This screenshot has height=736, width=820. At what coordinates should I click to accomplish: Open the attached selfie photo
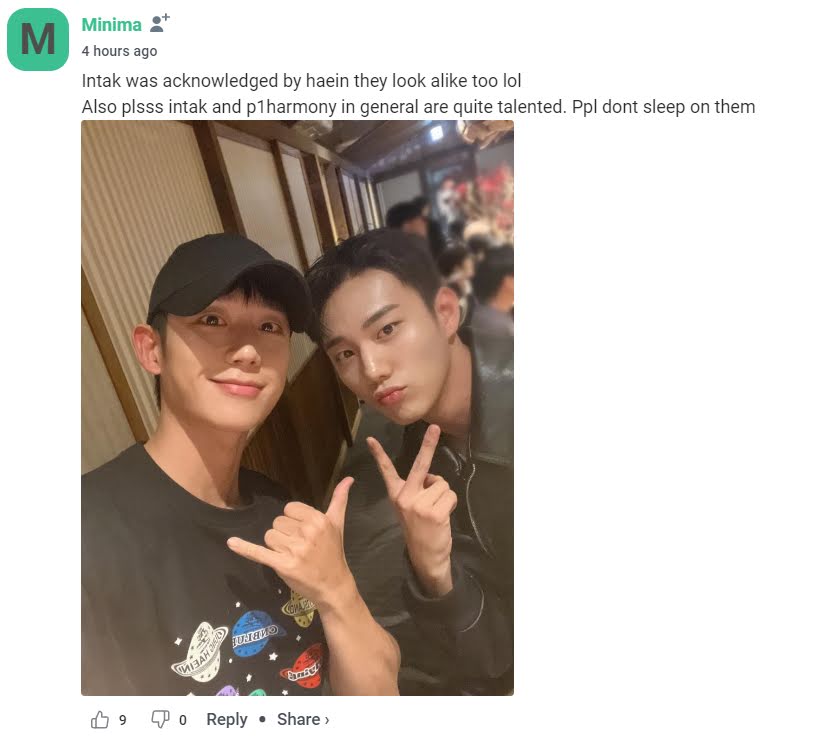point(297,408)
